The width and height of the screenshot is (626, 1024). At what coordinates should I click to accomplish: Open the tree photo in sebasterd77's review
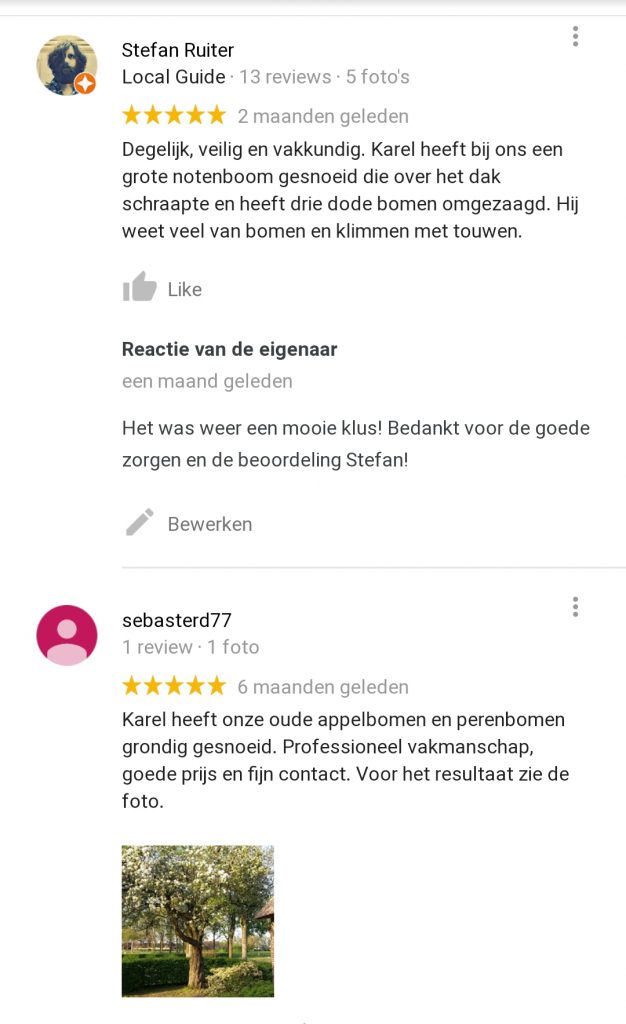click(198, 921)
